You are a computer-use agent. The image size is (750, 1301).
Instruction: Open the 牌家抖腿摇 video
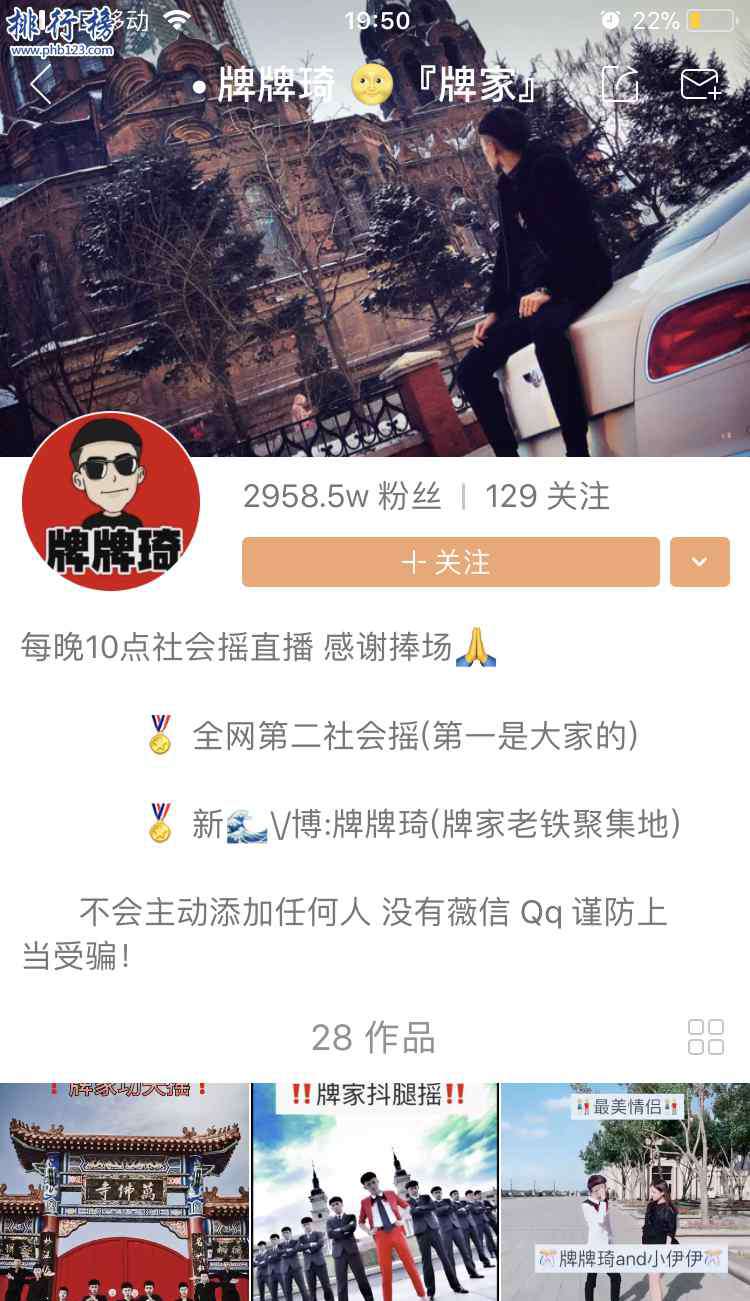375,1192
